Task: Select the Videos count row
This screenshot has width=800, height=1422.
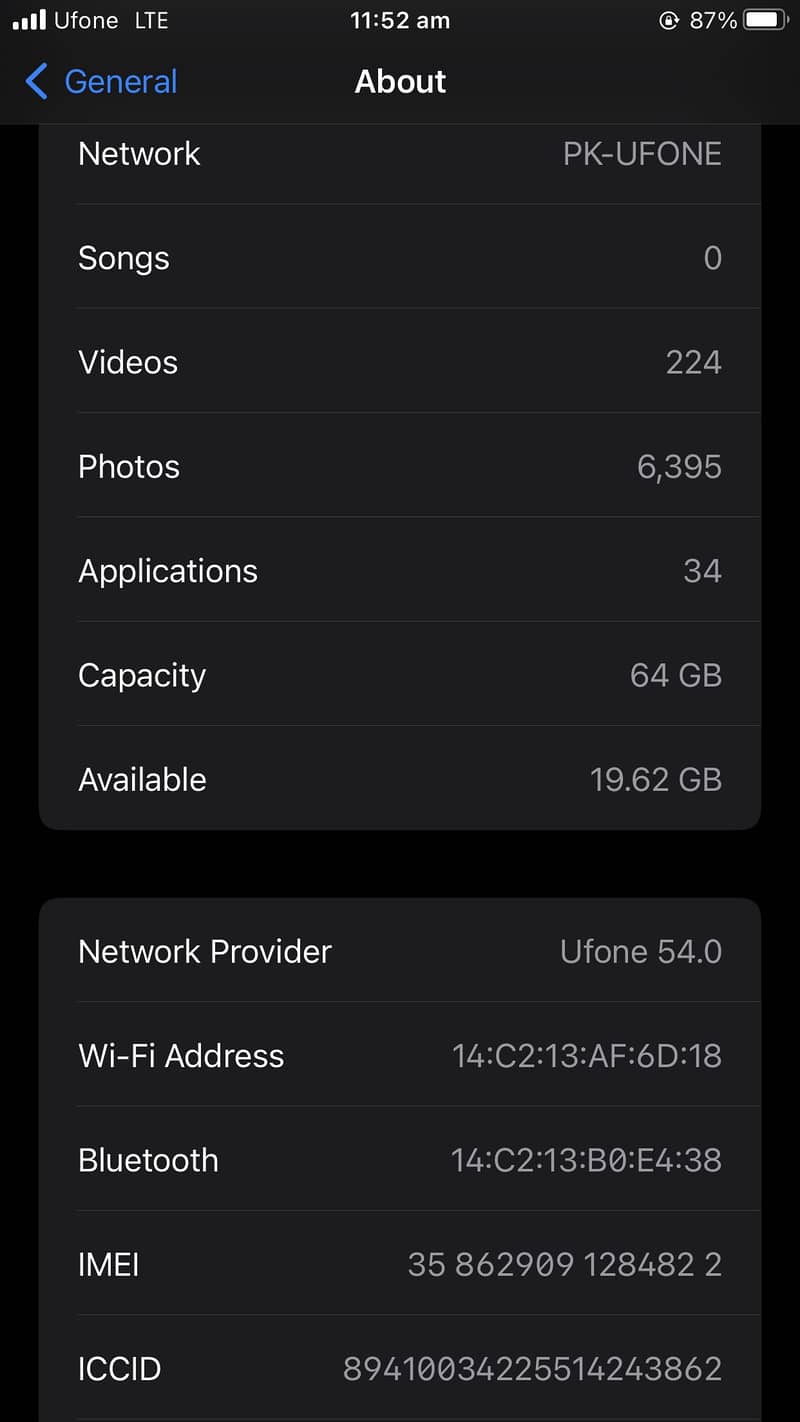Action: pyautogui.click(x=400, y=362)
